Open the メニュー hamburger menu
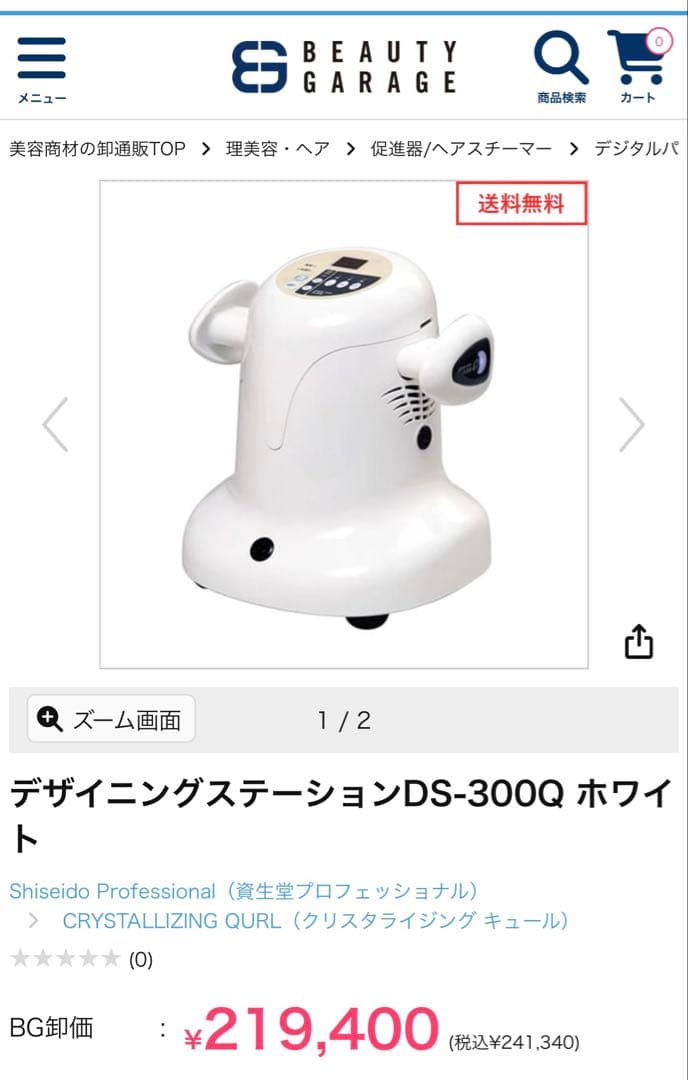The width and height of the screenshot is (688, 1080). (42, 68)
